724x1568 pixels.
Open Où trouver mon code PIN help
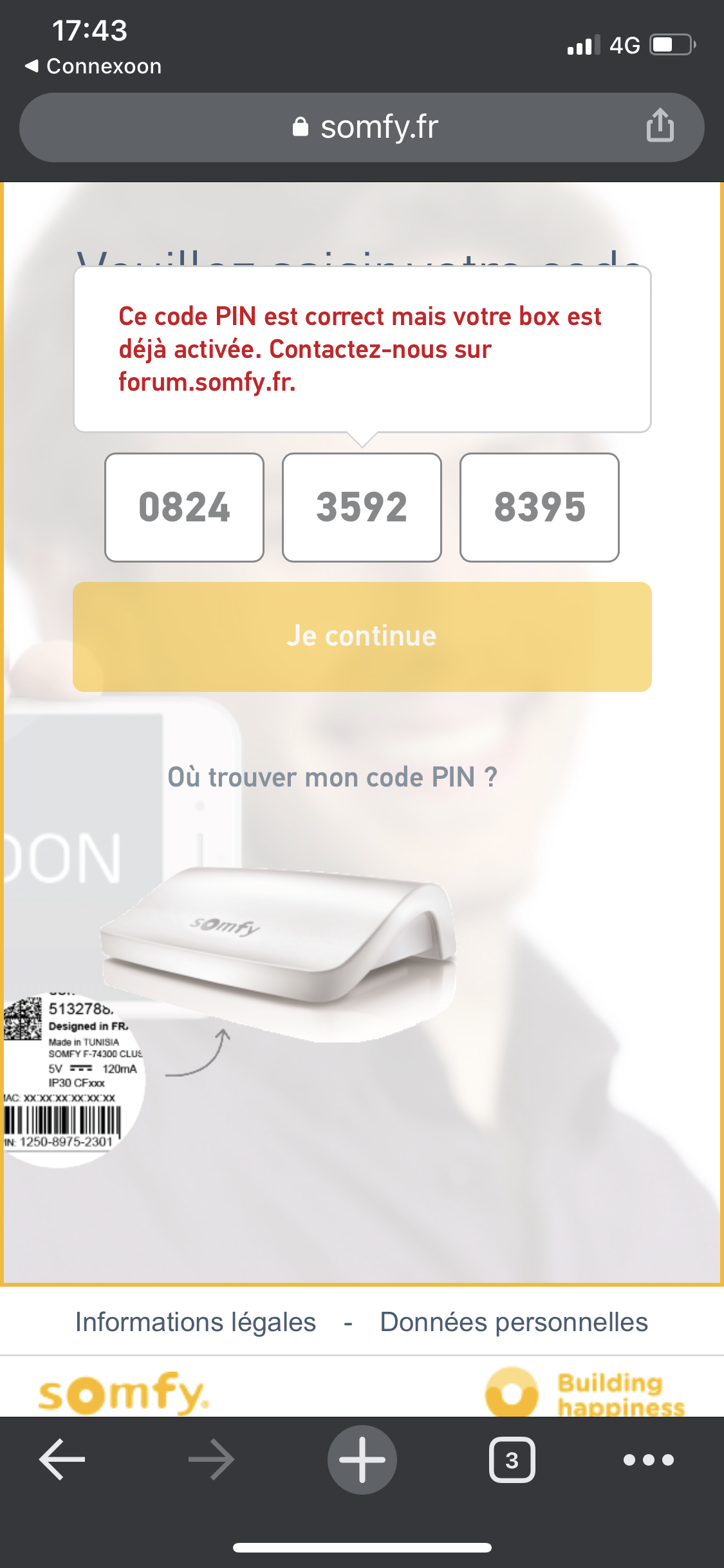pyautogui.click(x=332, y=777)
